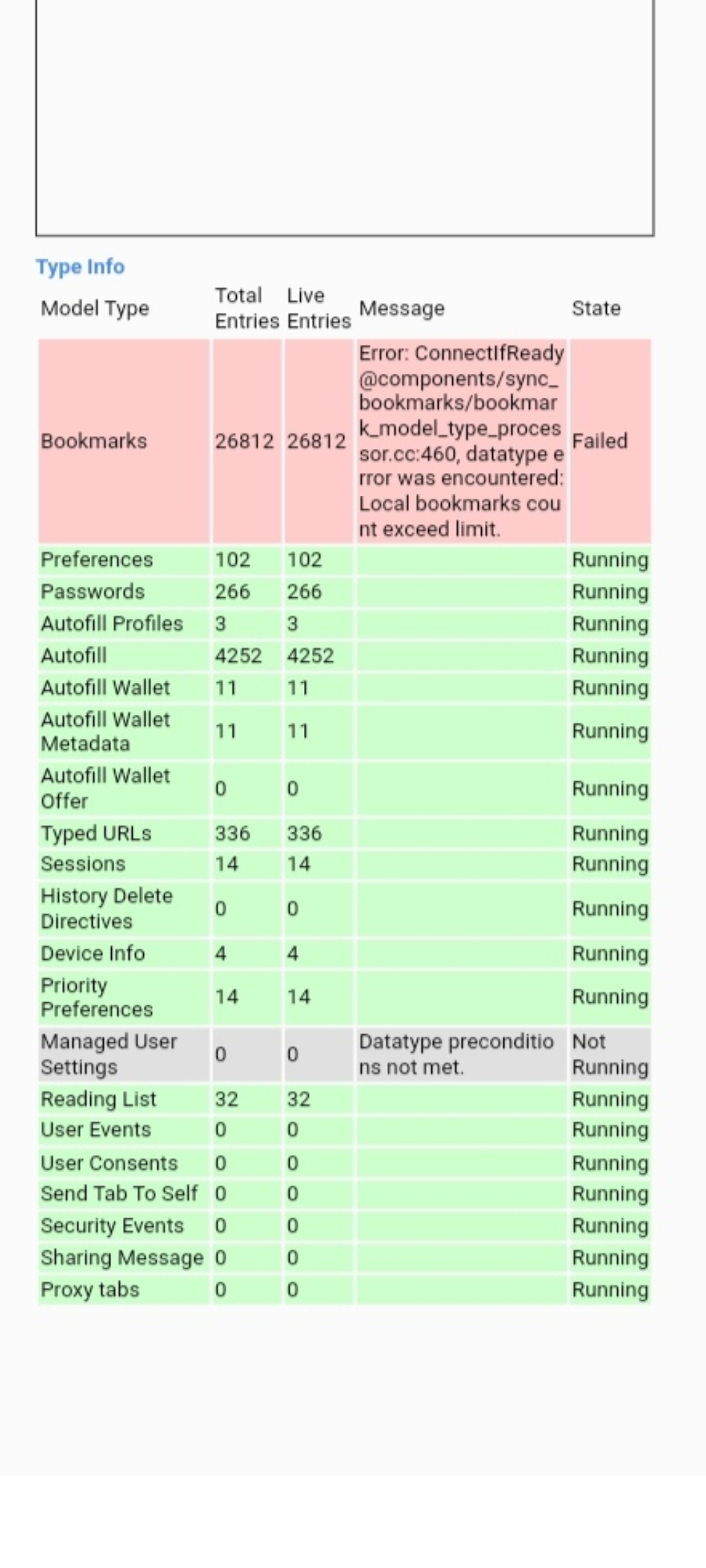The width and height of the screenshot is (706, 1568).
Task: Tap inside the empty text box above Type Info
Action: coord(345,118)
